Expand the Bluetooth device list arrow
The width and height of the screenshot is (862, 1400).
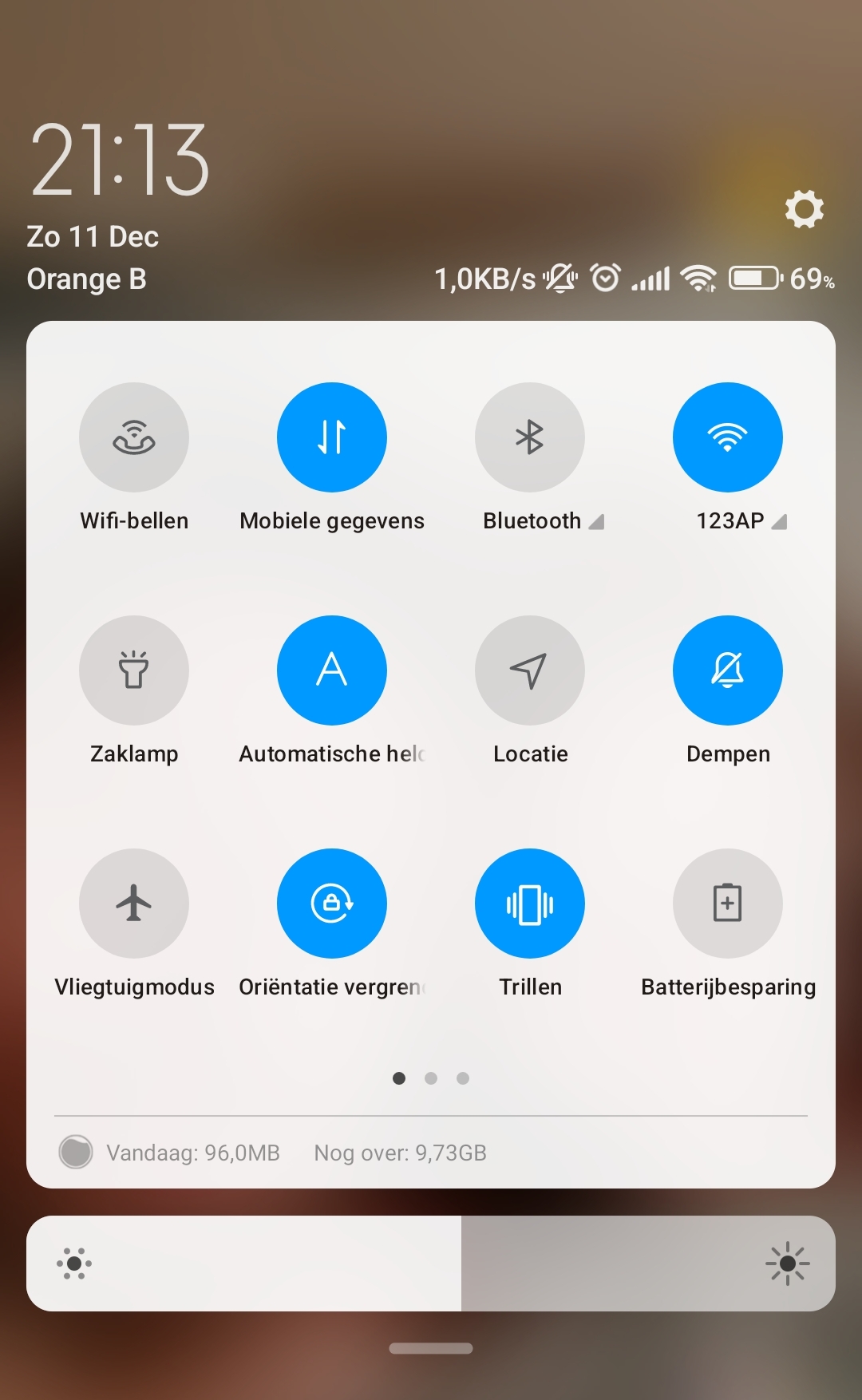click(596, 522)
